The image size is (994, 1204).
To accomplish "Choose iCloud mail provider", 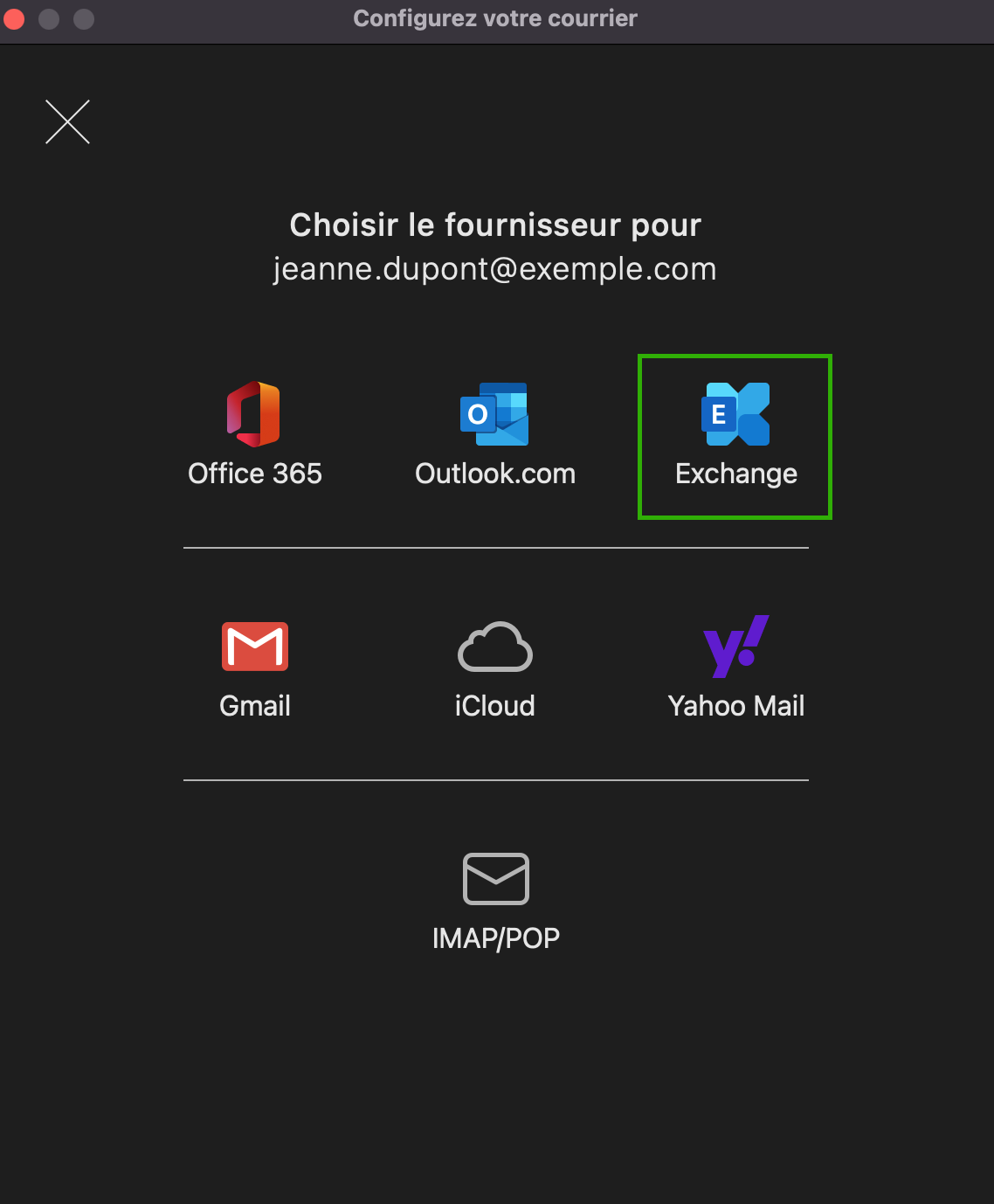I will (x=494, y=668).
